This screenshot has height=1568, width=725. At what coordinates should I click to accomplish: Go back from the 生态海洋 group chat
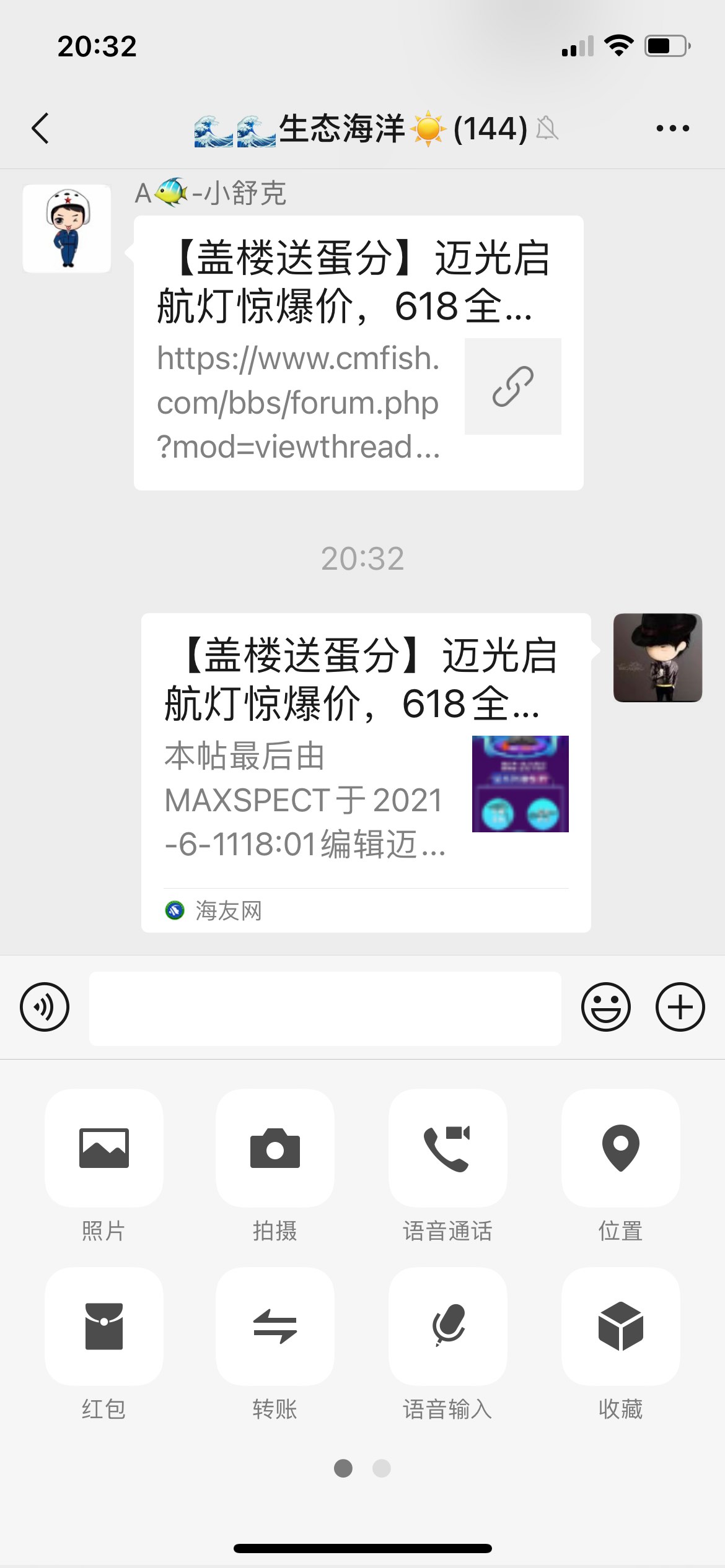click(40, 128)
